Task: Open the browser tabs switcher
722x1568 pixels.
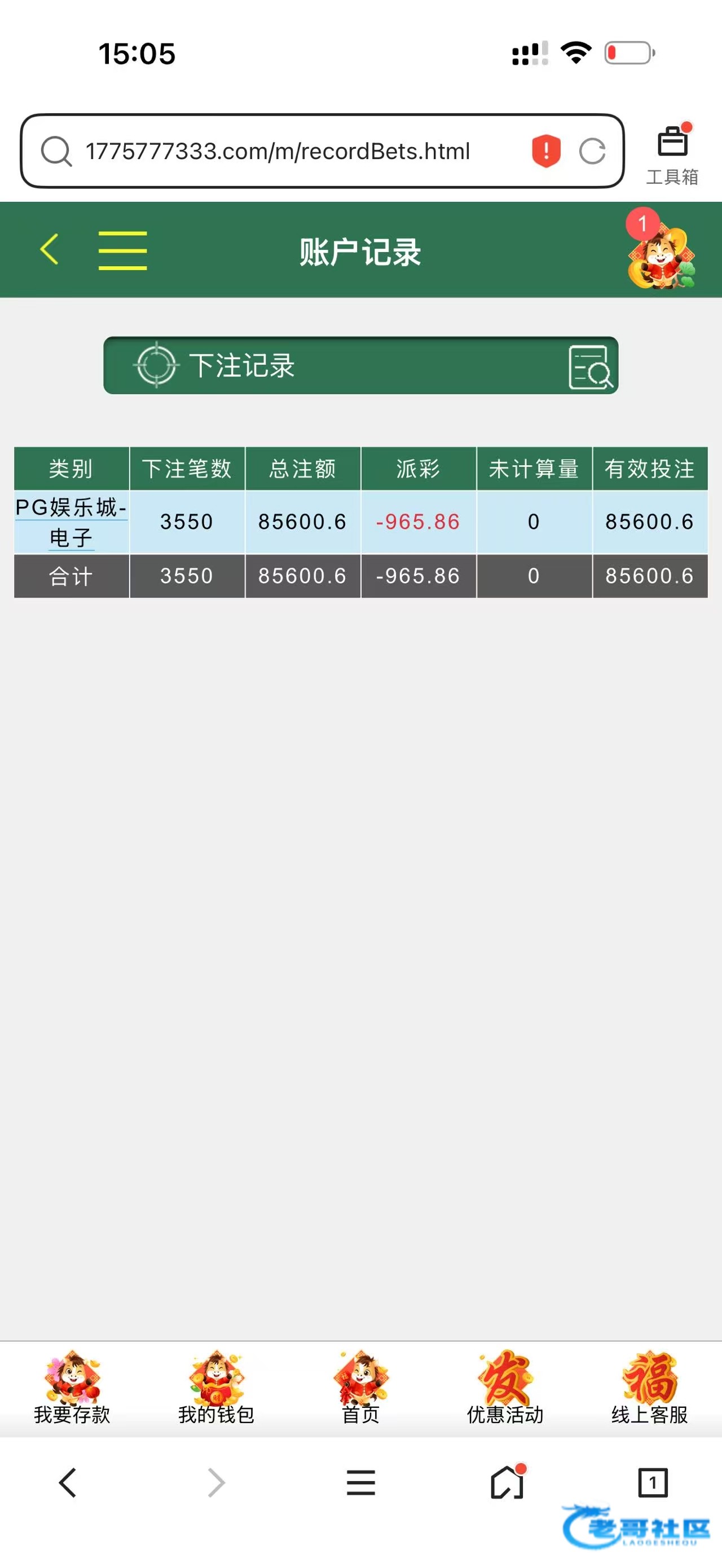Action: [x=653, y=1483]
